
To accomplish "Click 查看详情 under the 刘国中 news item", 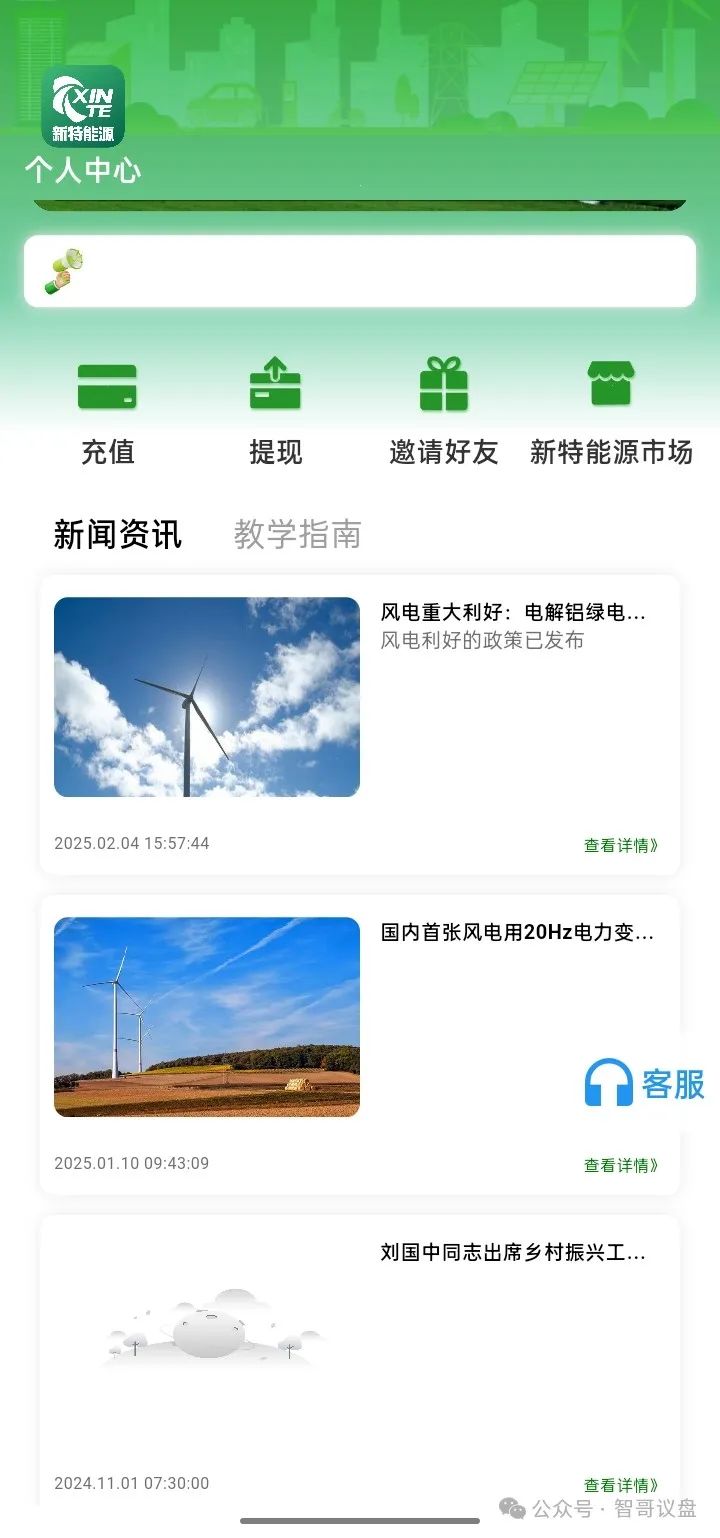I will tap(619, 1485).
